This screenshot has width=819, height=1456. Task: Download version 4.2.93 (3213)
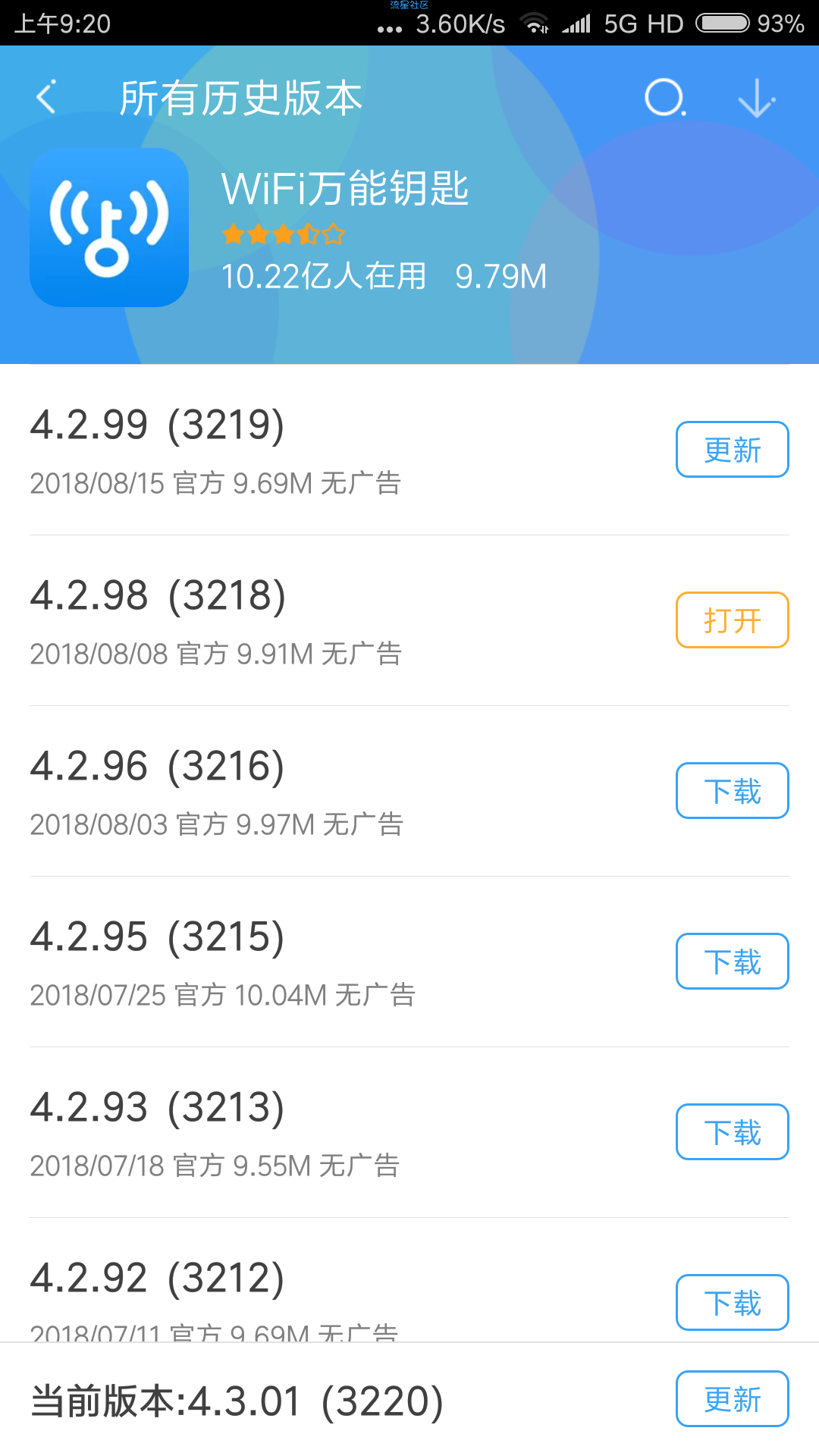(732, 1131)
